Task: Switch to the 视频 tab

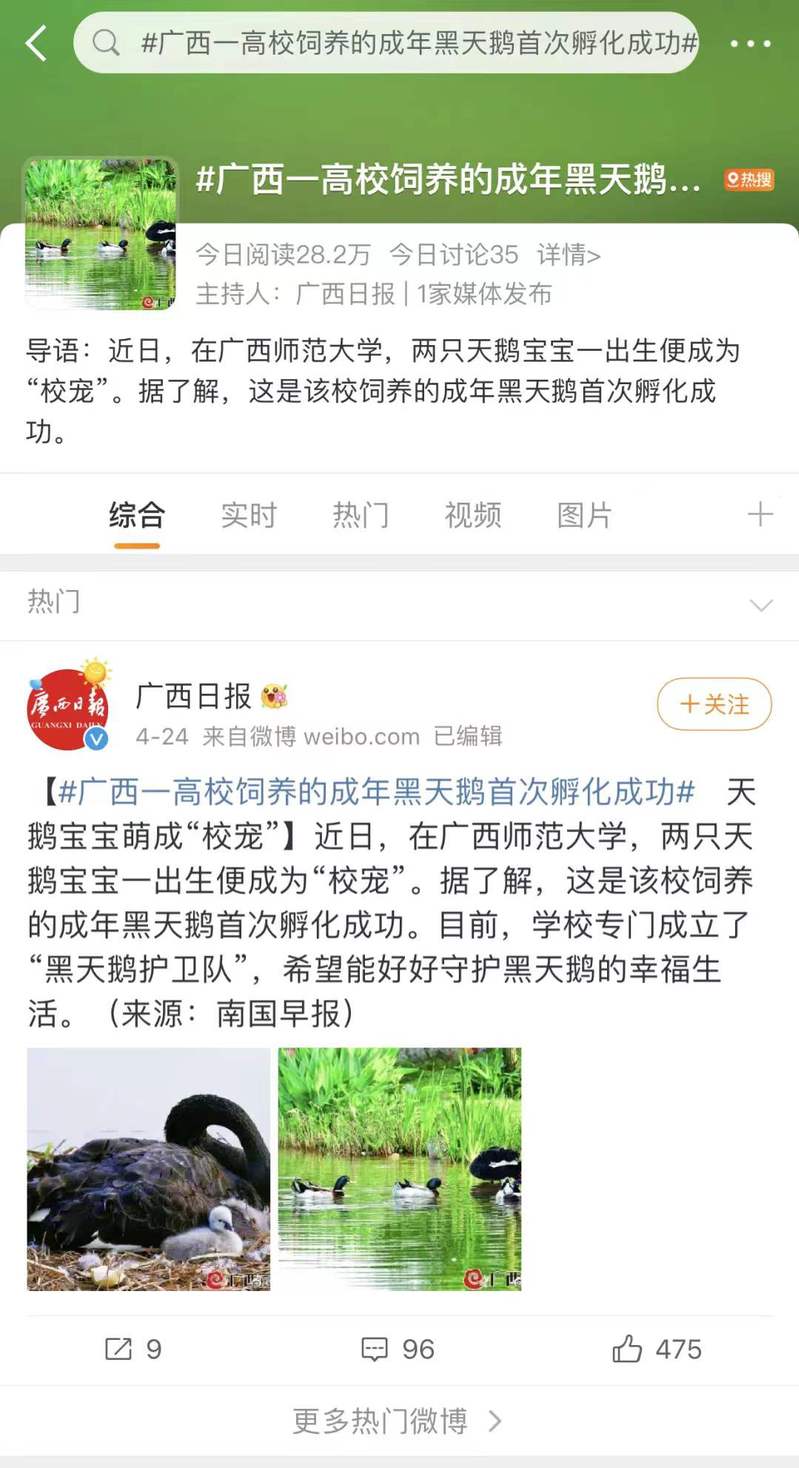Action: pos(472,515)
